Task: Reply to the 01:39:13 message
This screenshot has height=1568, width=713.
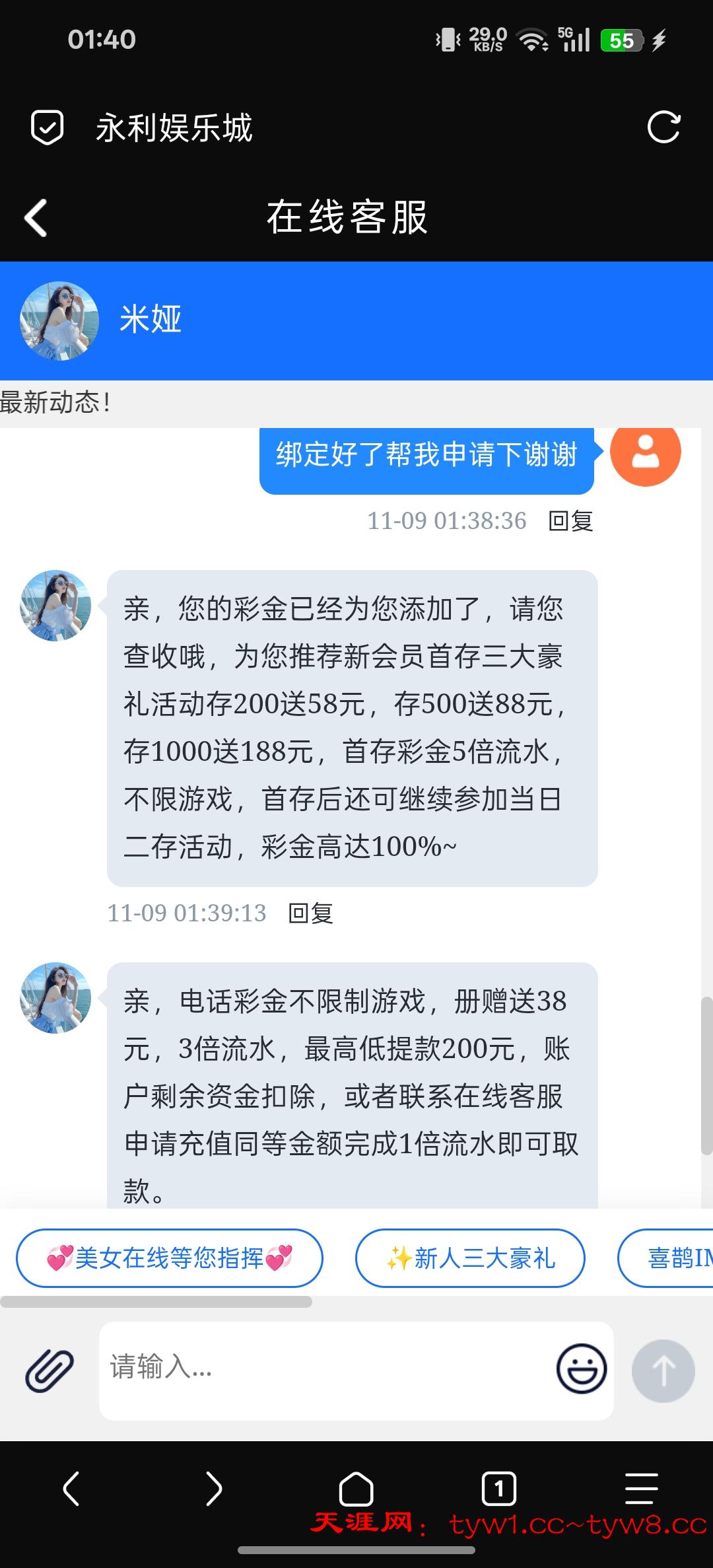Action: click(x=310, y=913)
